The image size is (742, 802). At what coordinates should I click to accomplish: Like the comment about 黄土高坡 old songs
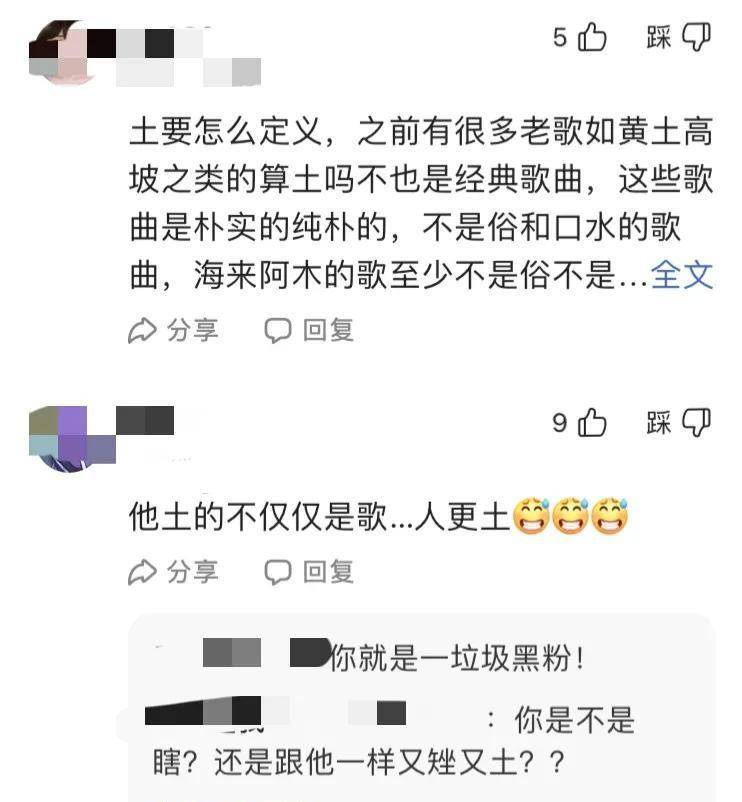[592, 39]
